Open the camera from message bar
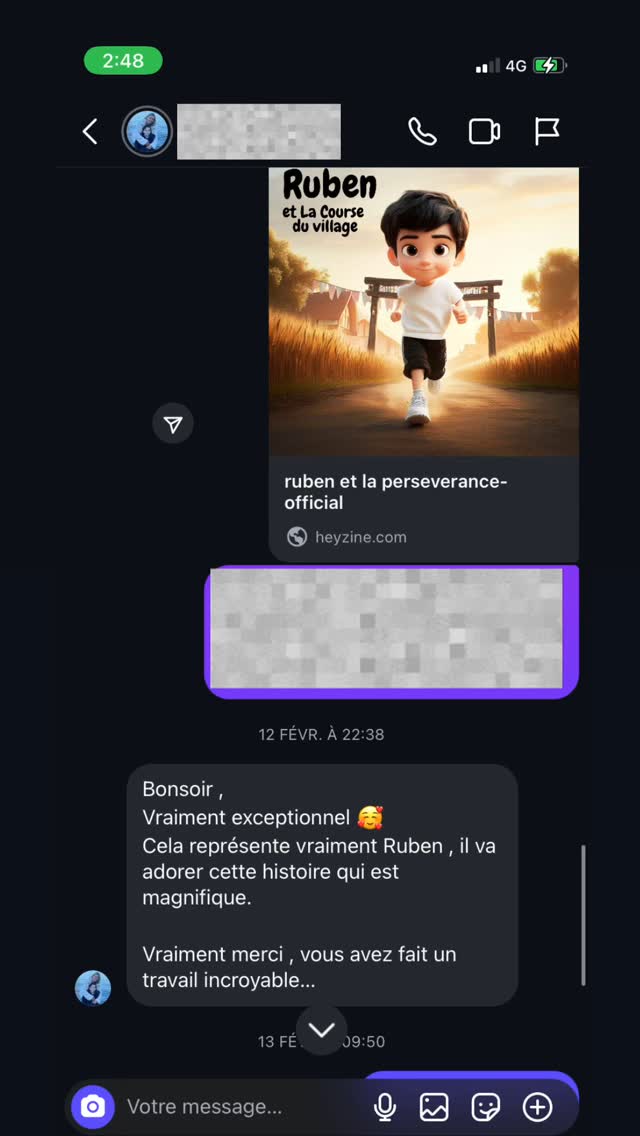This screenshot has height=1136, width=640. pos(93,1106)
